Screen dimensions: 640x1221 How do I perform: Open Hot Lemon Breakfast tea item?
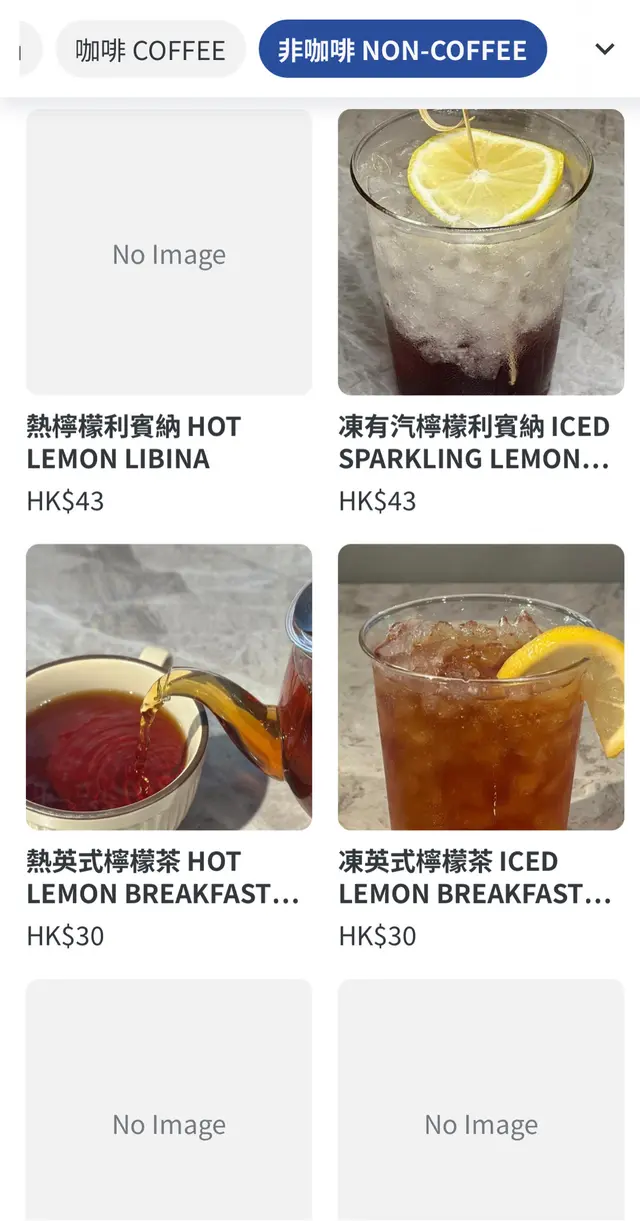click(169, 688)
